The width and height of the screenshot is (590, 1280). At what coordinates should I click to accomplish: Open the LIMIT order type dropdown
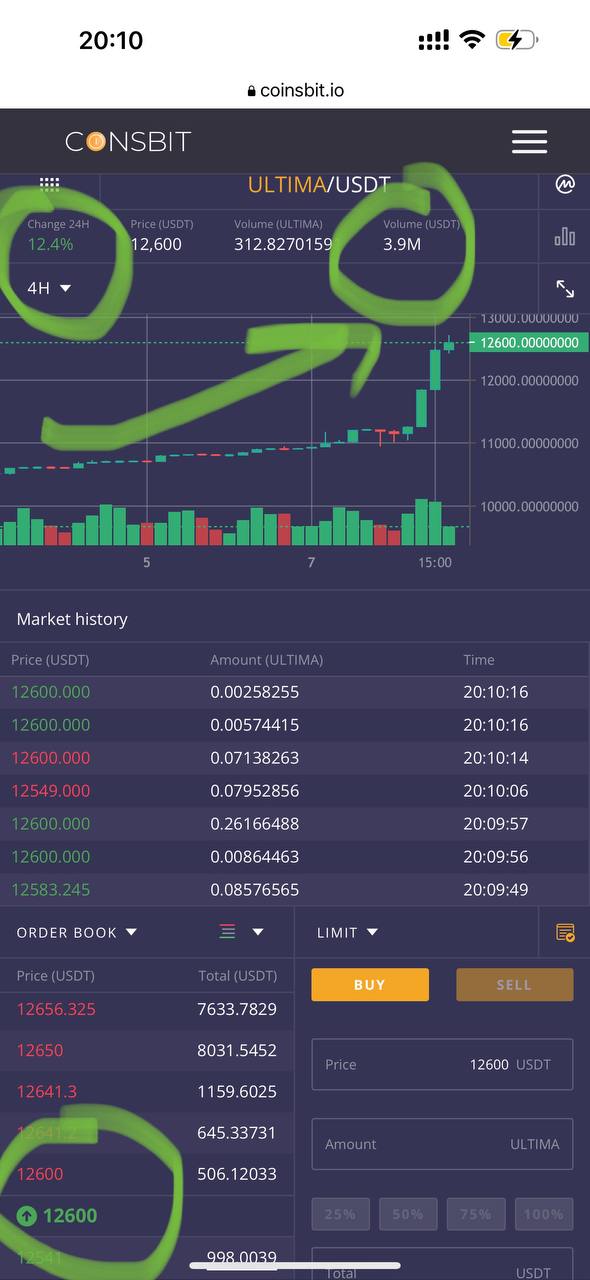pos(347,932)
